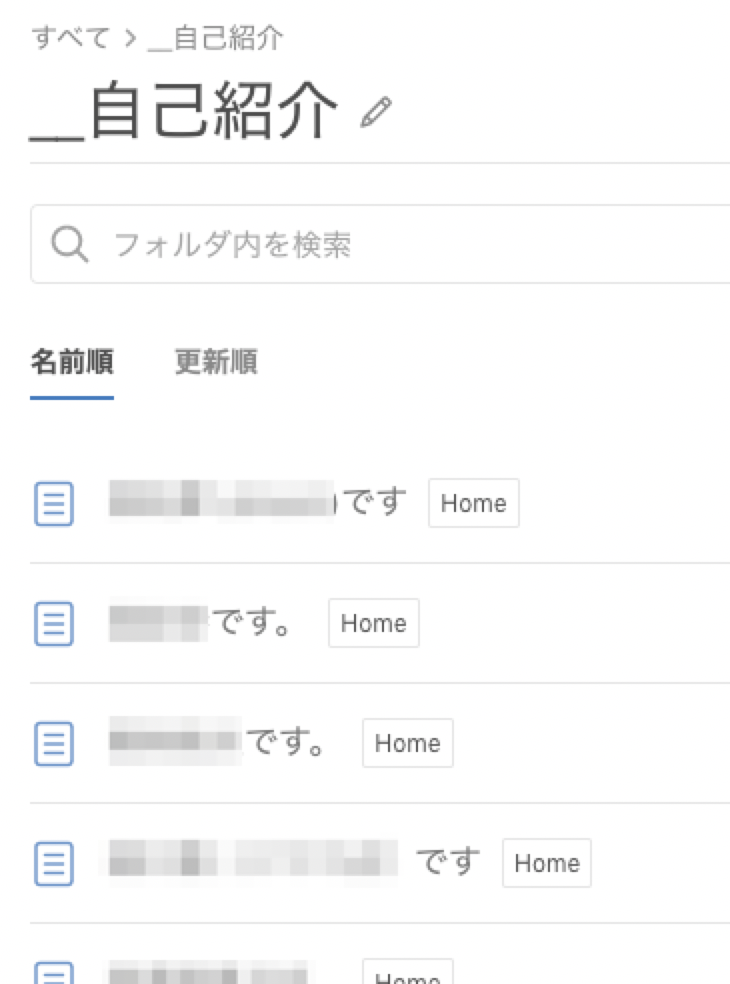Screen dimensions: 730x984
Task: Click the document icon of the fourth note
Action: [53, 863]
